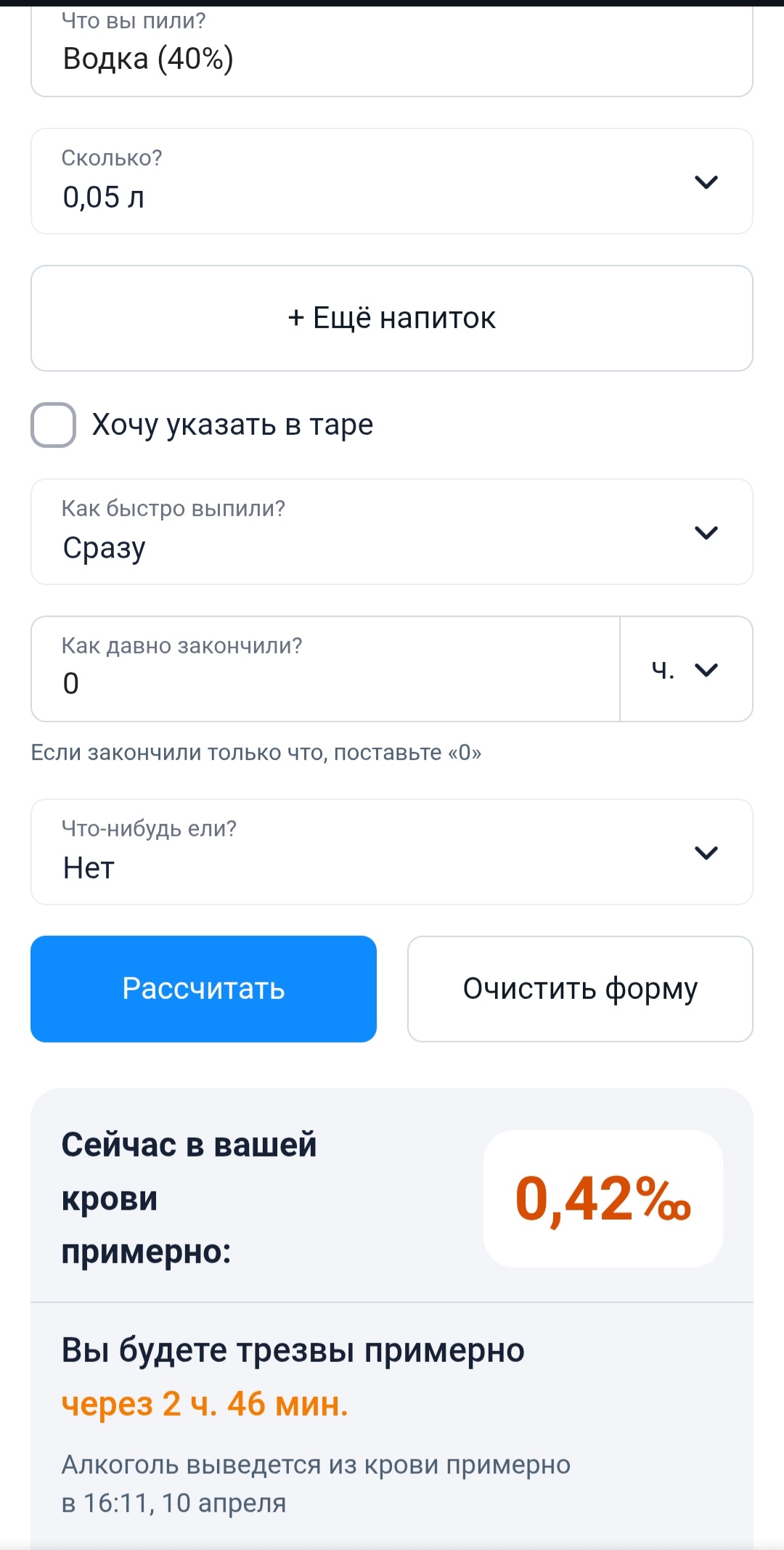Screen dimensions: 784x1550
Task: Open the "Как быстро выпили?" dropdown
Action: 391,532
